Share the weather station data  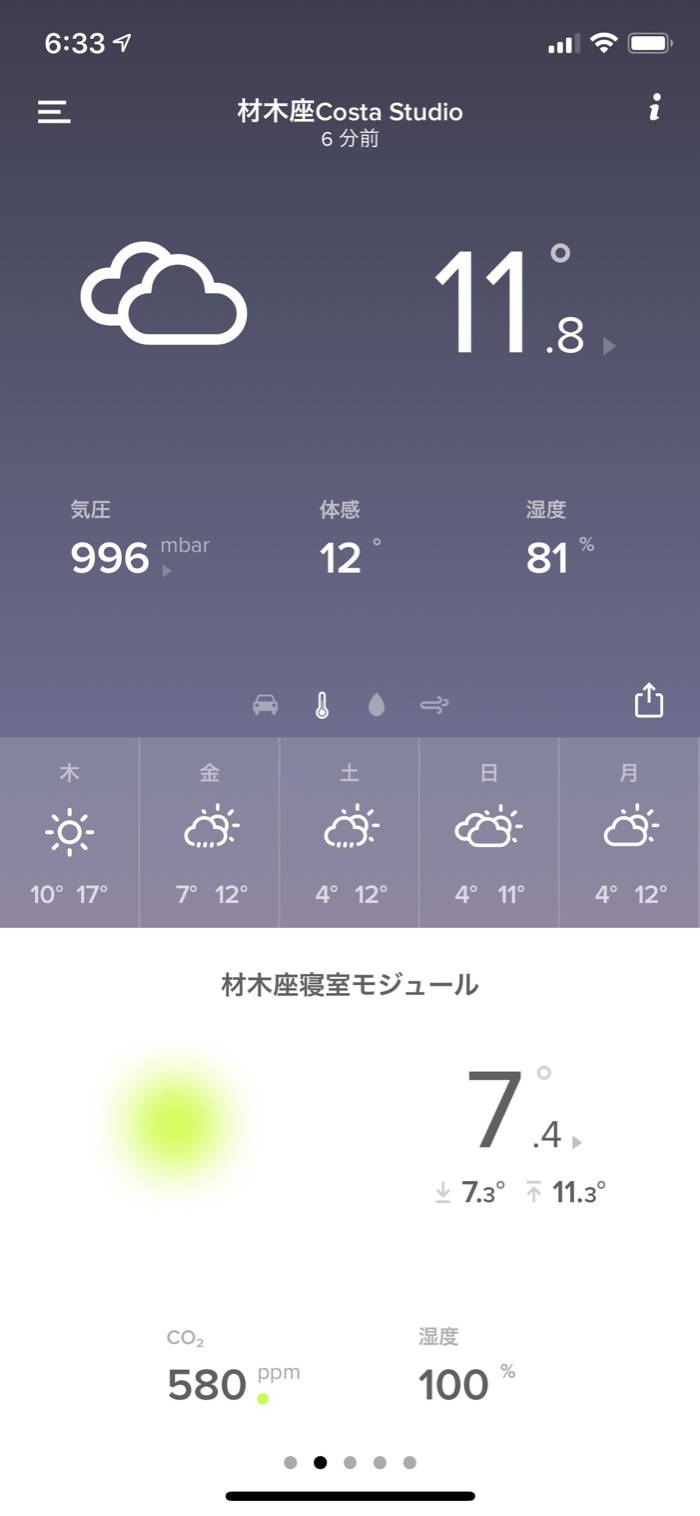(649, 701)
